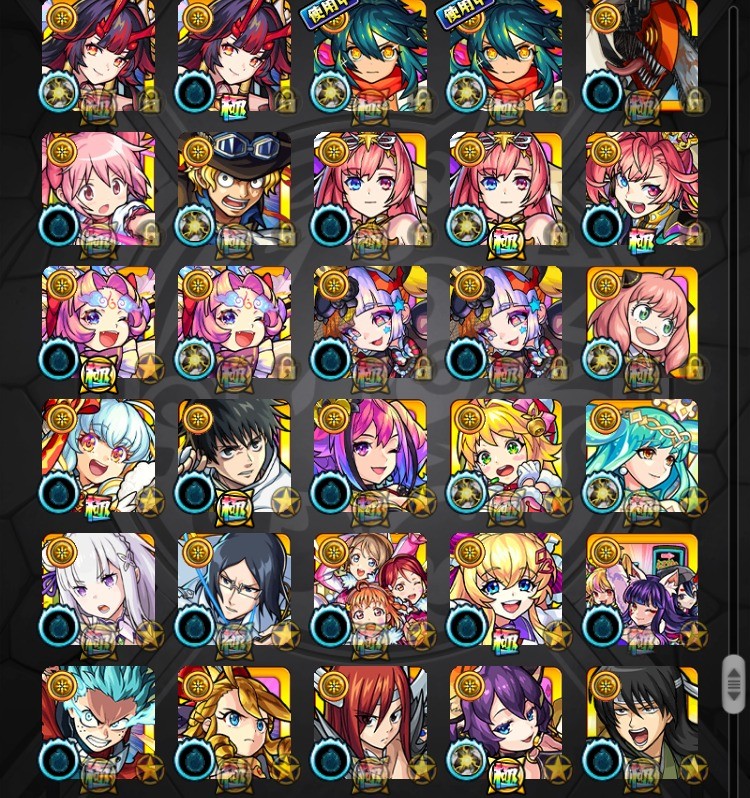Tap the black-haired man in white coat
The height and width of the screenshot is (798, 750).
click(x=234, y=456)
